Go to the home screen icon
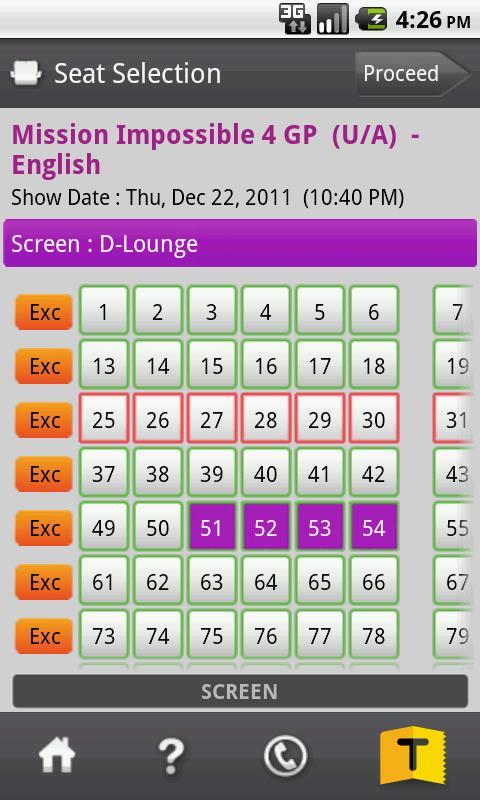The image size is (480, 800). click(58, 755)
